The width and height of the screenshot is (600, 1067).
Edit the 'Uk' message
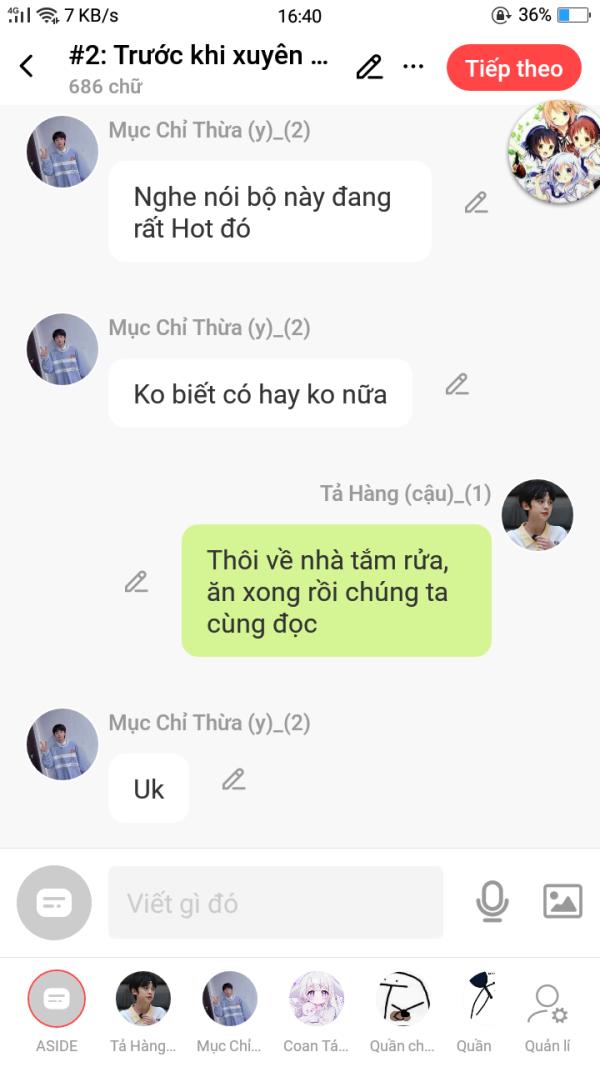pyautogui.click(x=234, y=780)
